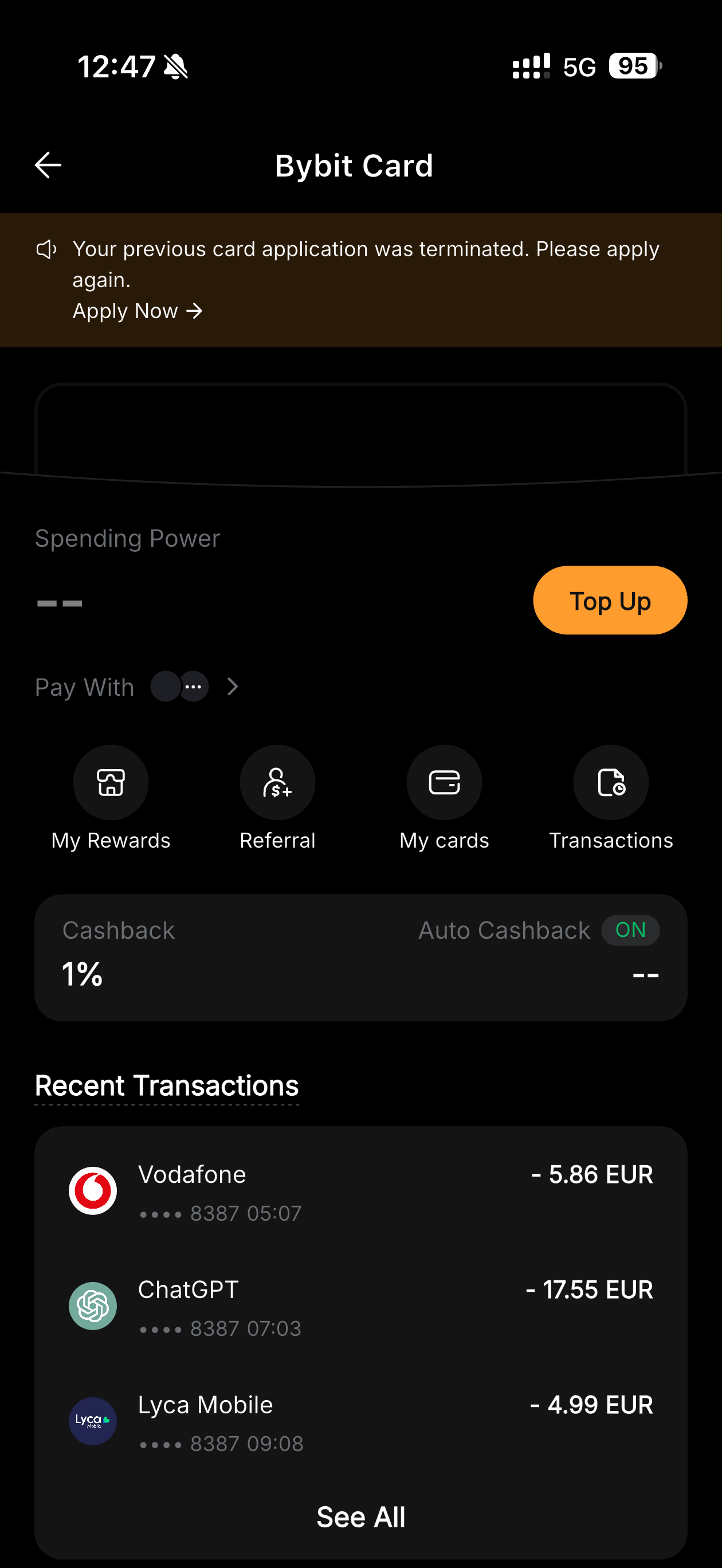Show info for Recent Transactions heading
722x1568 pixels.
[x=167, y=1086]
